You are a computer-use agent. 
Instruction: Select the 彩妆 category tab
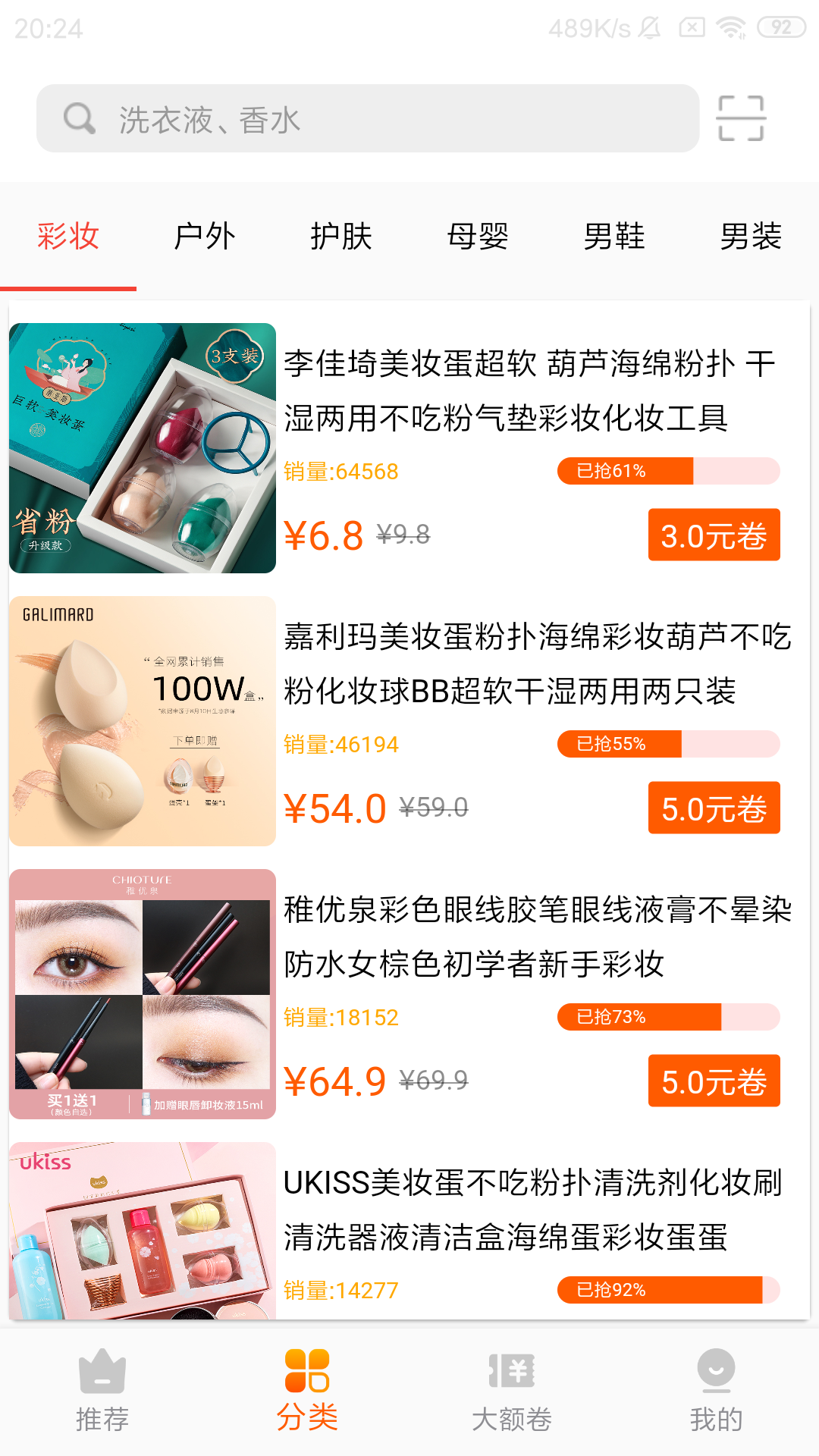click(x=68, y=237)
